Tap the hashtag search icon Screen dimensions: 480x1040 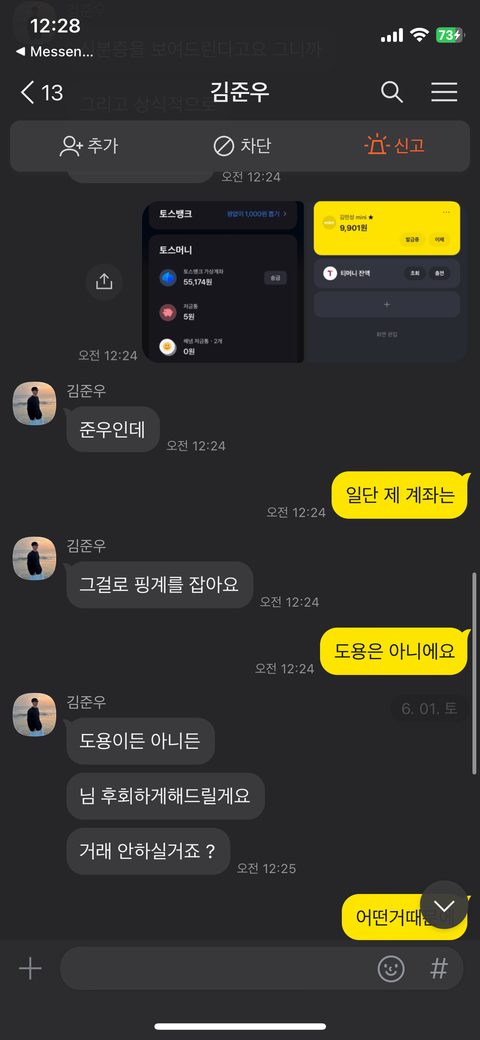[x=439, y=969]
